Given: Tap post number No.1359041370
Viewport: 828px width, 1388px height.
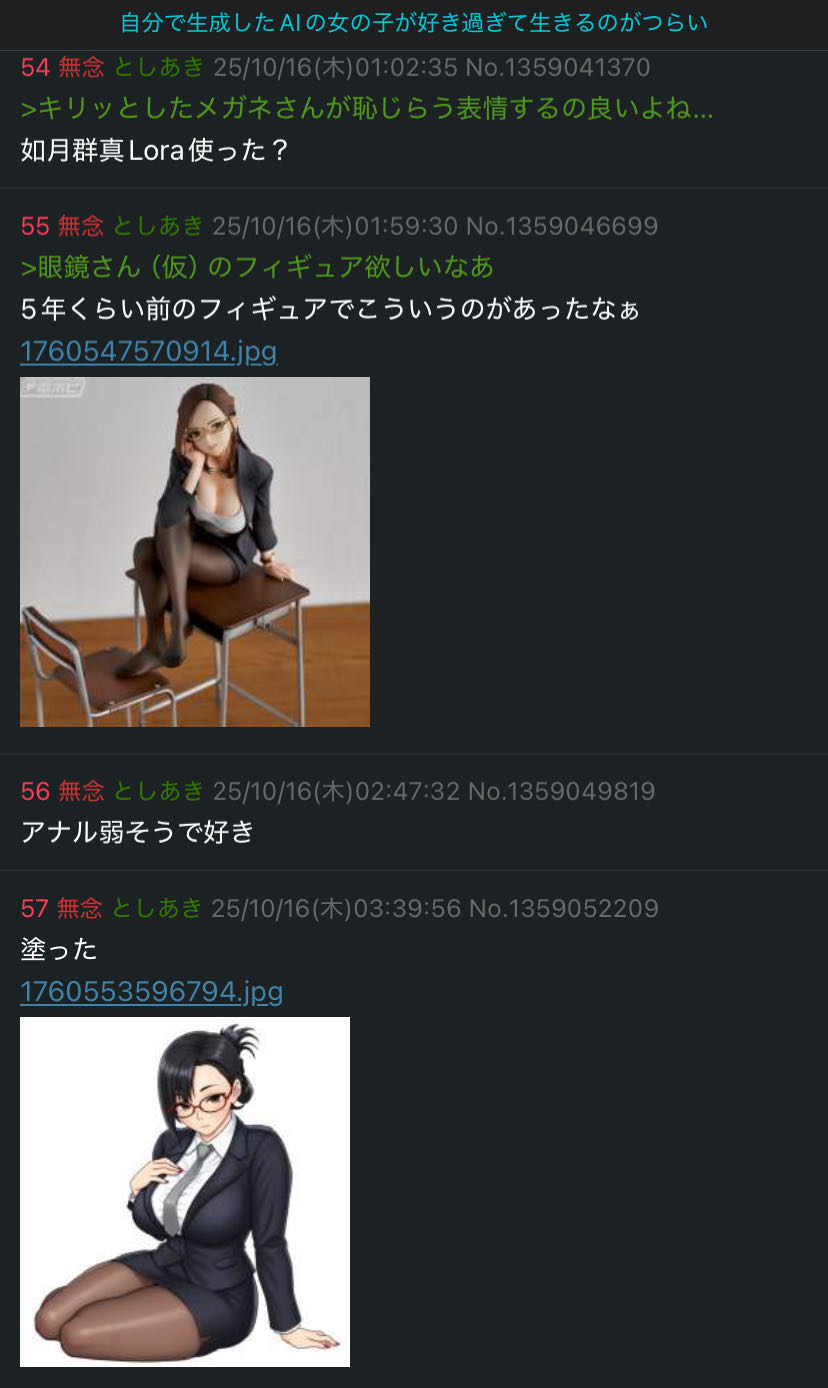Looking at the screenshot, I should 558,68.
